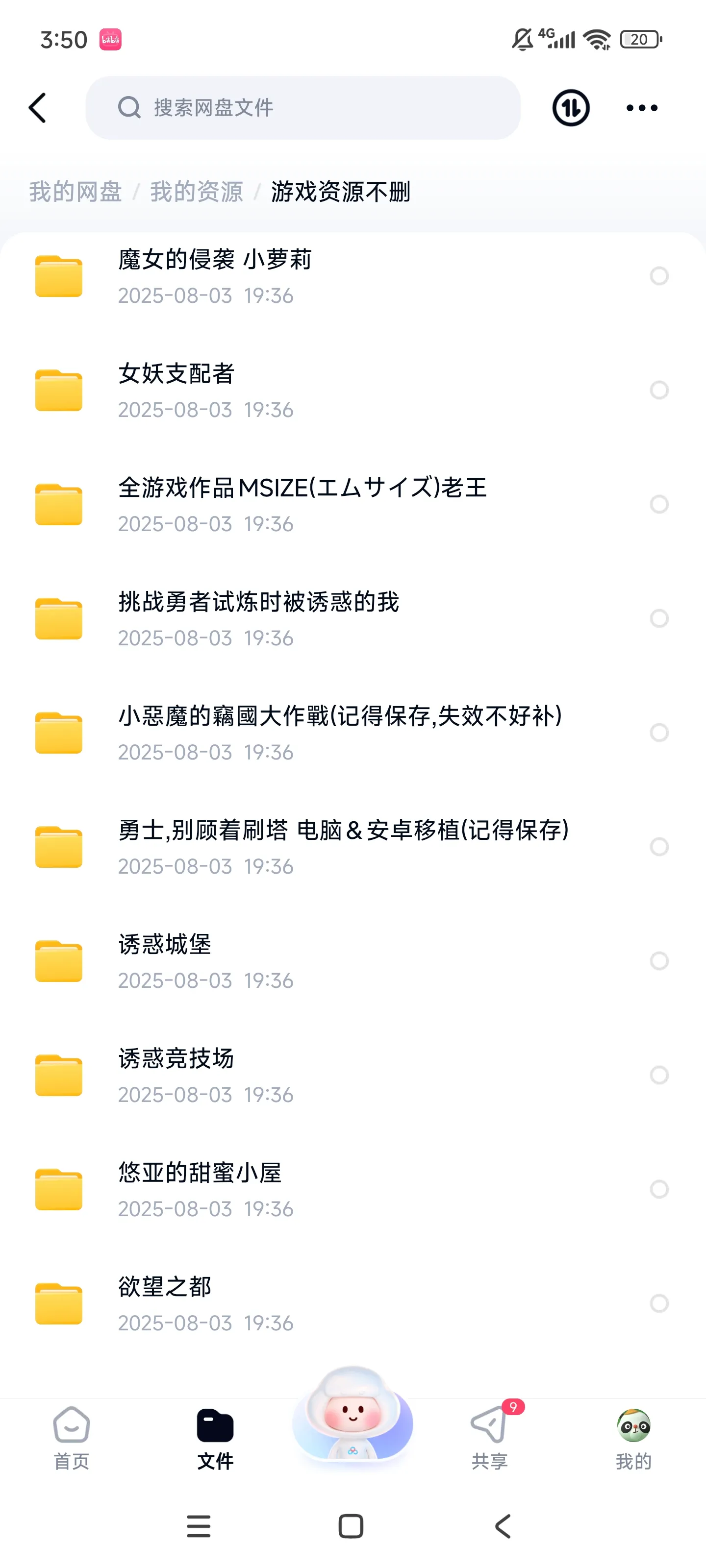This screenshot has width=706, height=1568.
Task: Select 挑战勇者试炼时被诱惑的我 with its circle
Action: pos(659,618)
